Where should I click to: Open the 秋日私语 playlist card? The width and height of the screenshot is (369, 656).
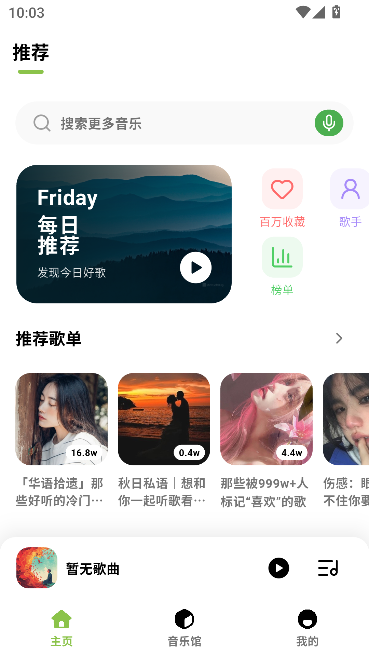tap(164, 440)
